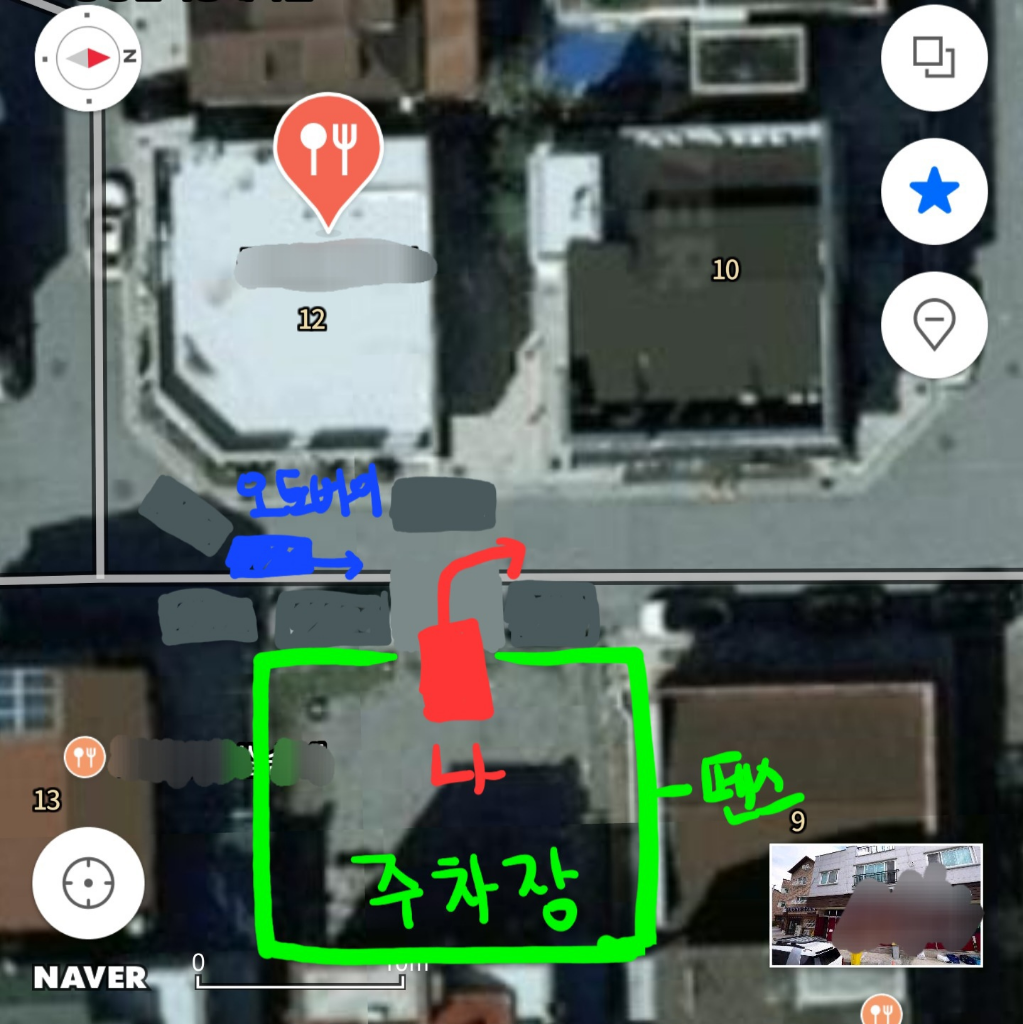Open the street view thumbnail
The height and width of the screenshot is (1024, 1023).
click(x=876, y=905)
